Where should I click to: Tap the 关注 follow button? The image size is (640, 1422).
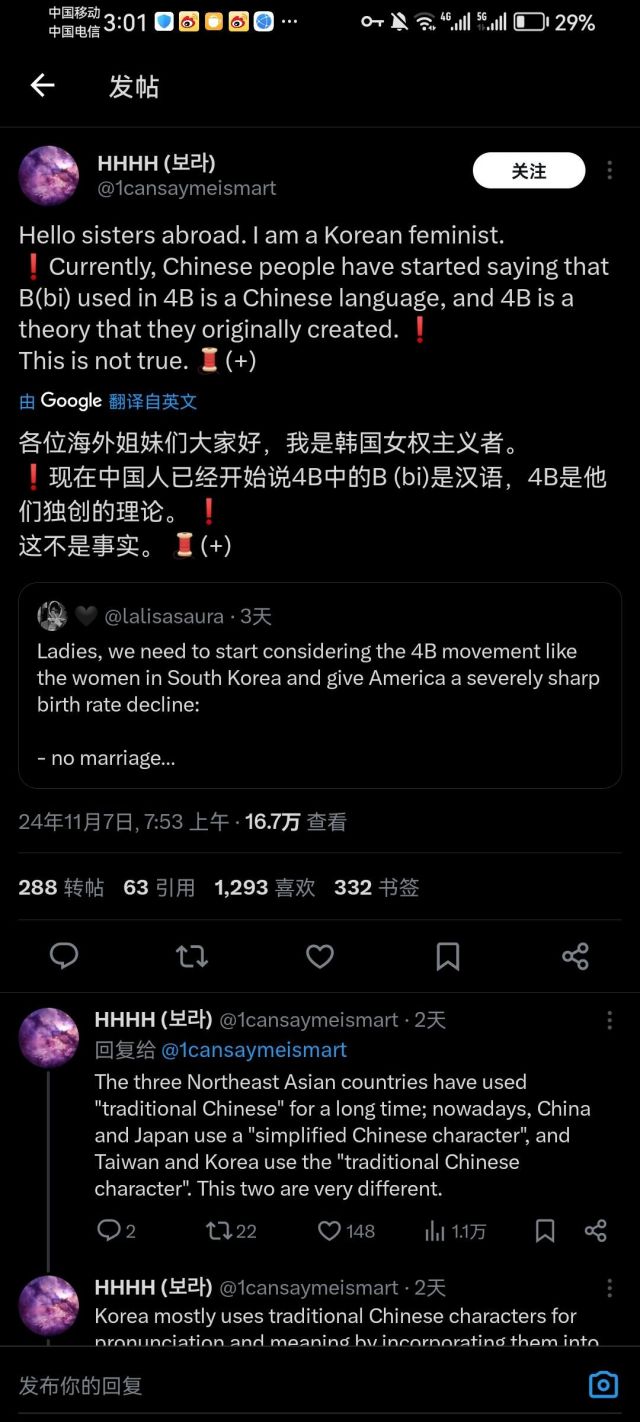(x=528, y=171)
